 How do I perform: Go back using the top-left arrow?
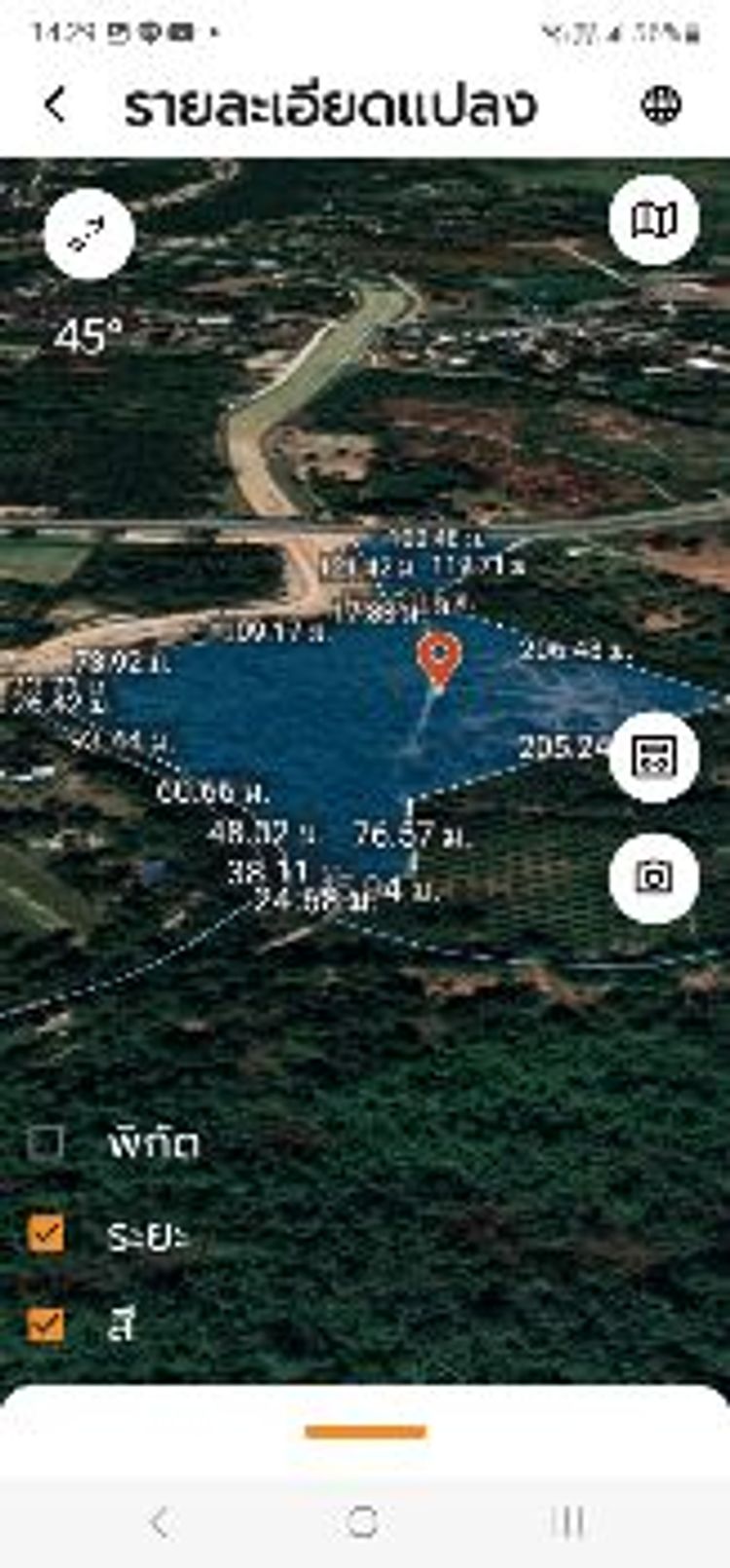55,104
